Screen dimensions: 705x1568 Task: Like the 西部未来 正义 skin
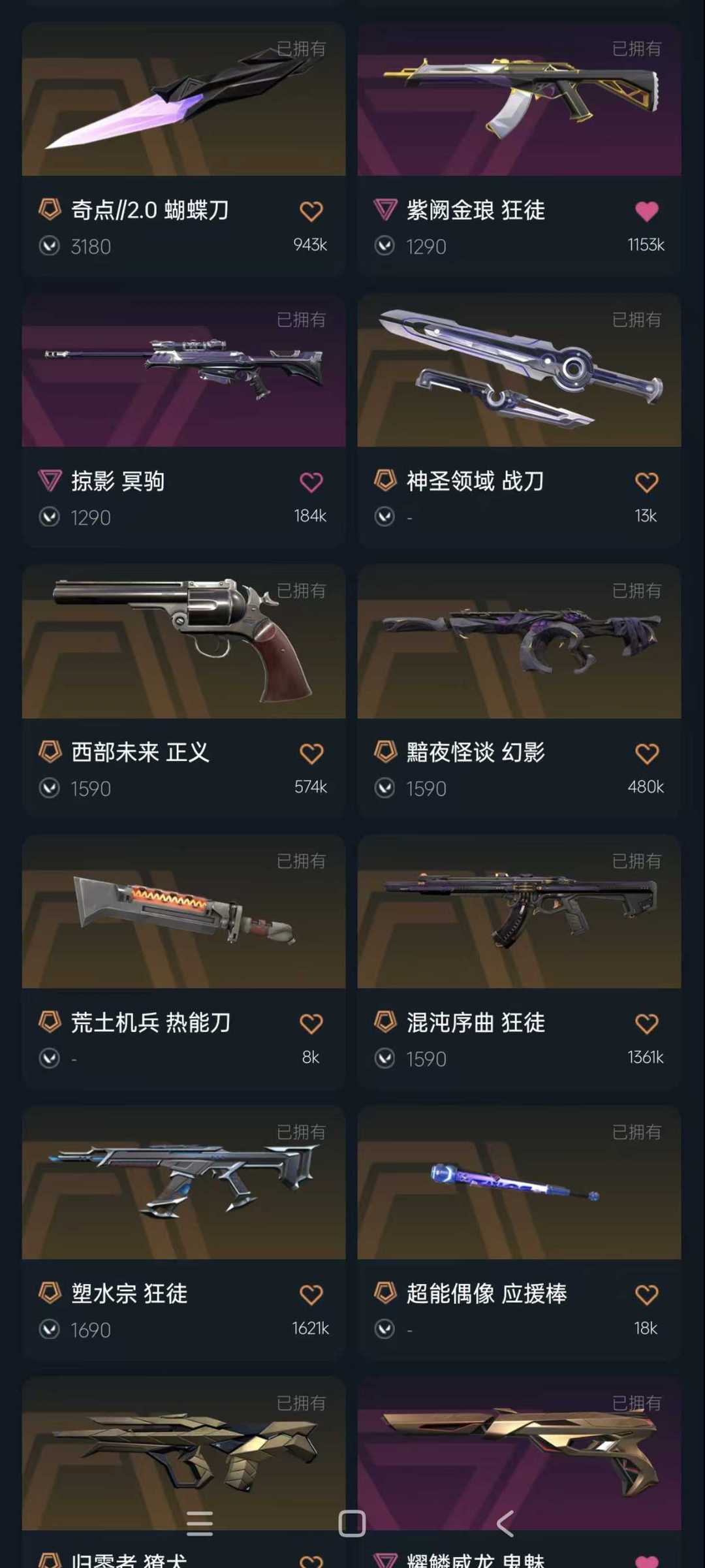(311, 753)
